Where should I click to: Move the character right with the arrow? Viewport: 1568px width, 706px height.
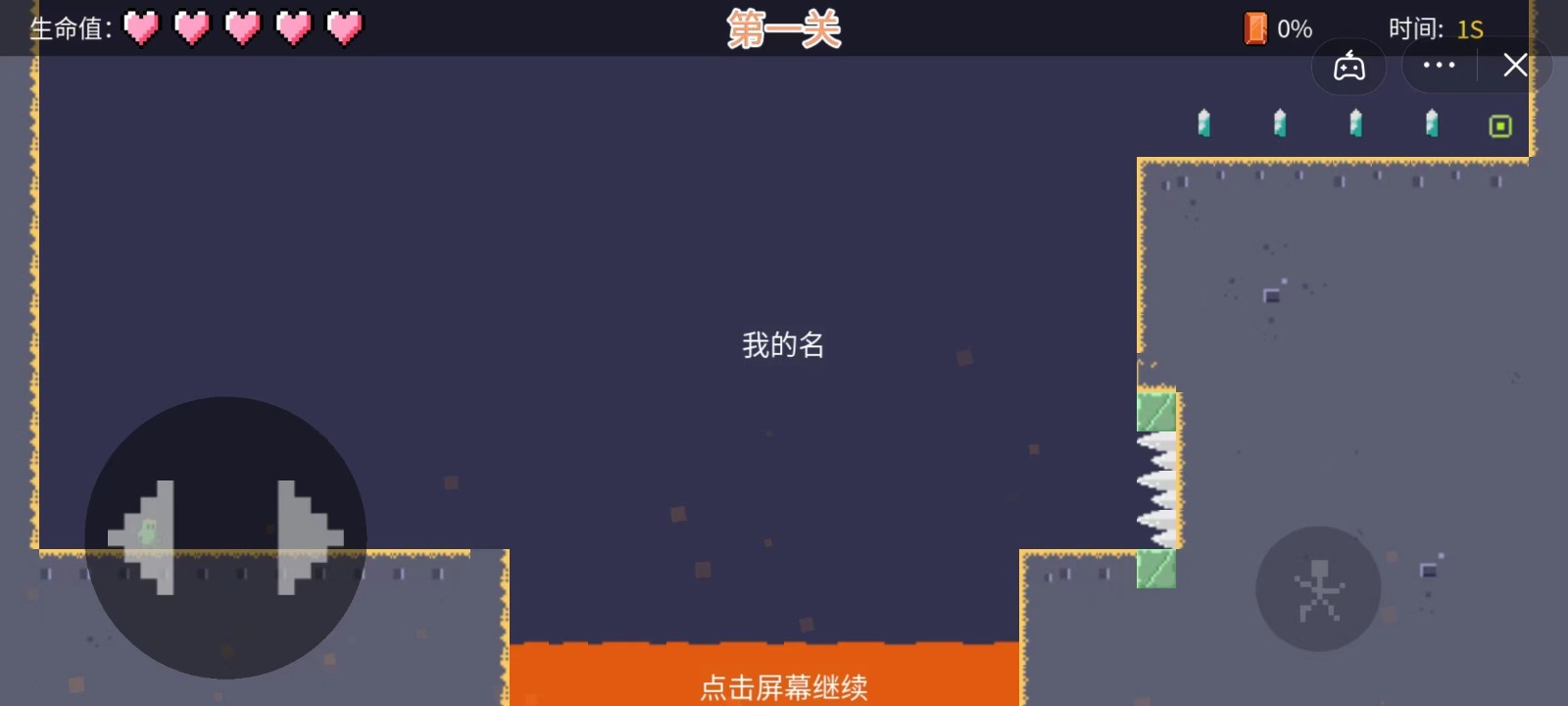(x=306, y=537)
